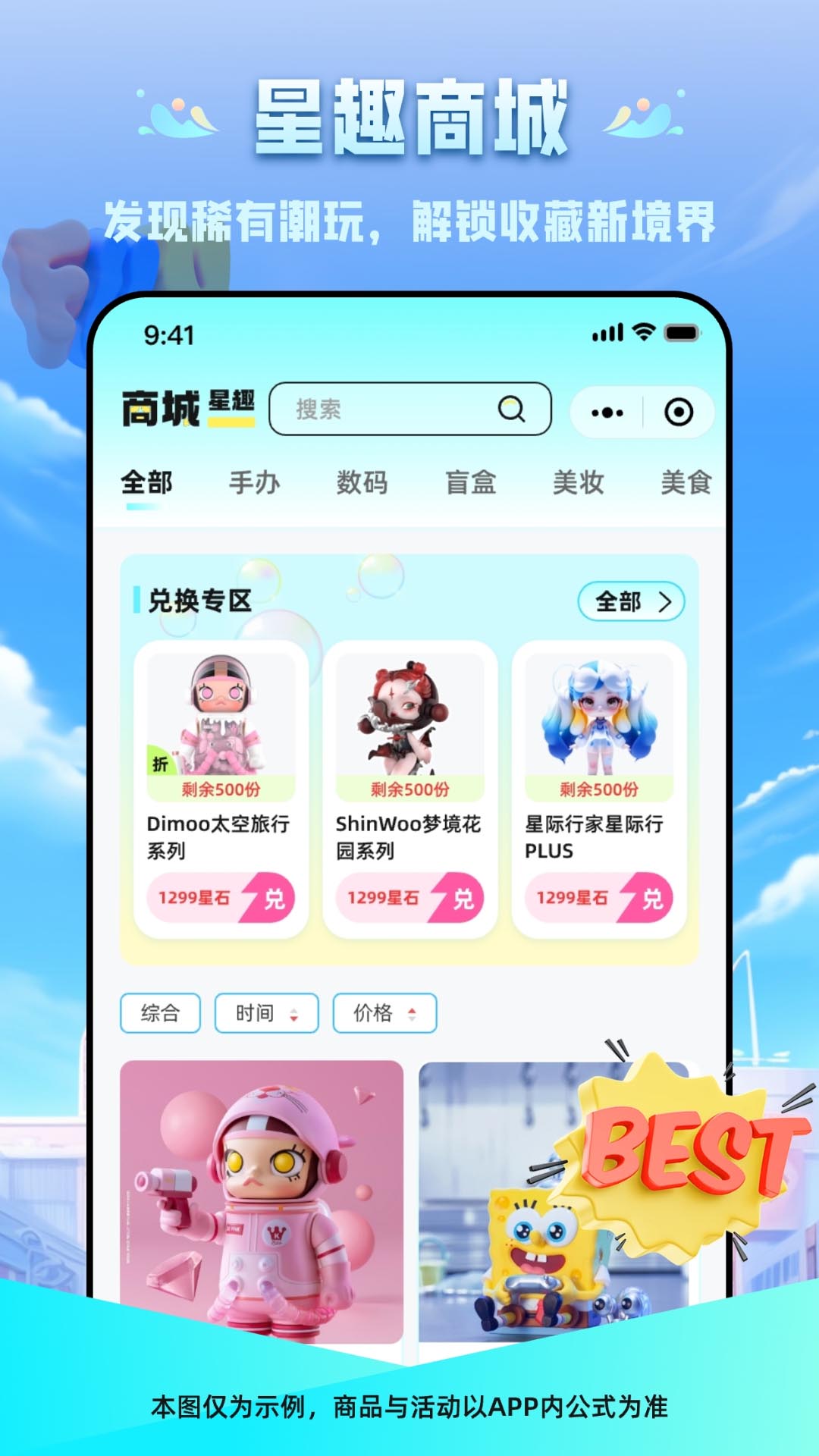Toggle 时间 sort order
Viewport: 819px width, 1456px height.
click(263, 1012)
